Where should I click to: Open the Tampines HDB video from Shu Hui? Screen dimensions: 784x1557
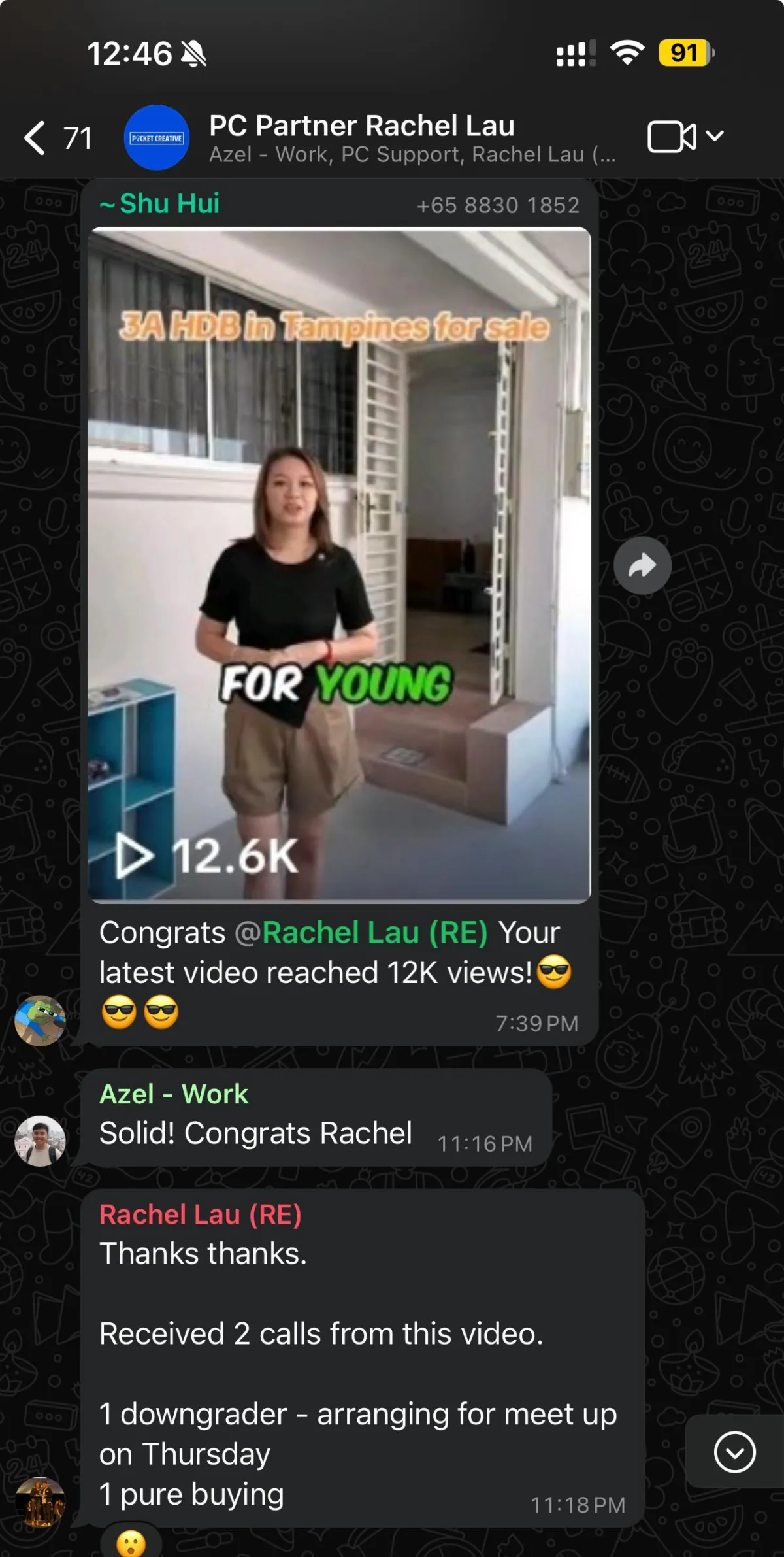(x=339, y=565)
